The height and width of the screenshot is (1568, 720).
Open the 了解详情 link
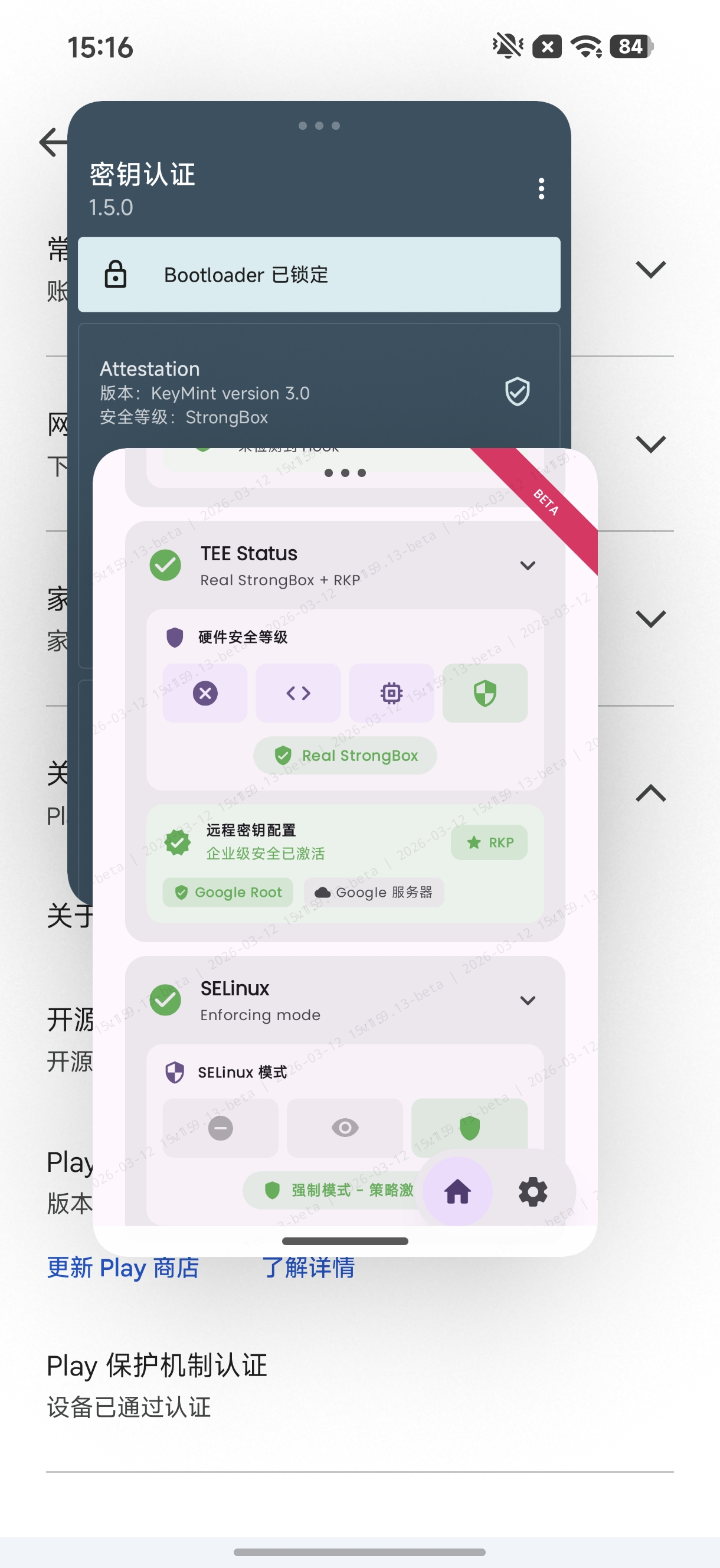coord(308,1269)
